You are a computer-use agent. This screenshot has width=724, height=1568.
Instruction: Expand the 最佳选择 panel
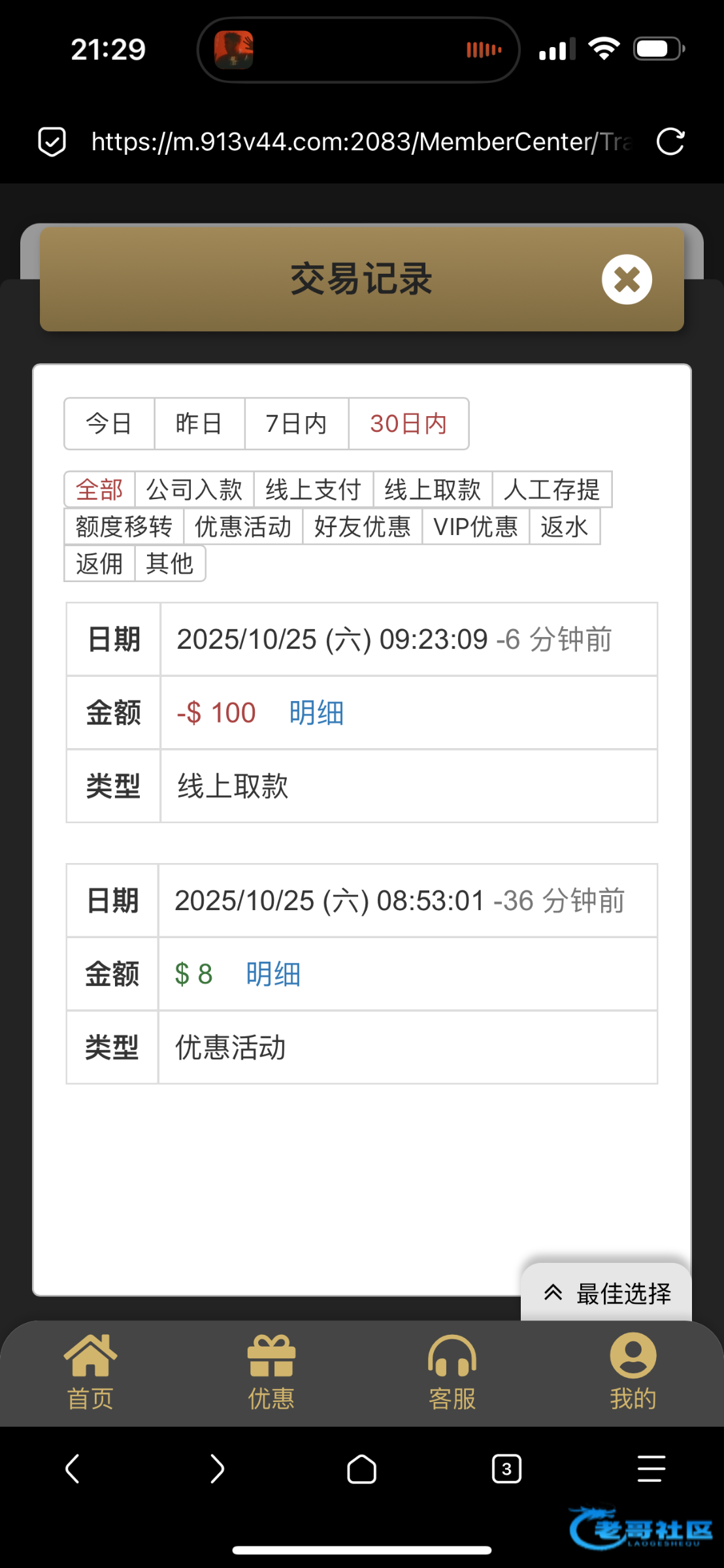(x=606, y=1293)
